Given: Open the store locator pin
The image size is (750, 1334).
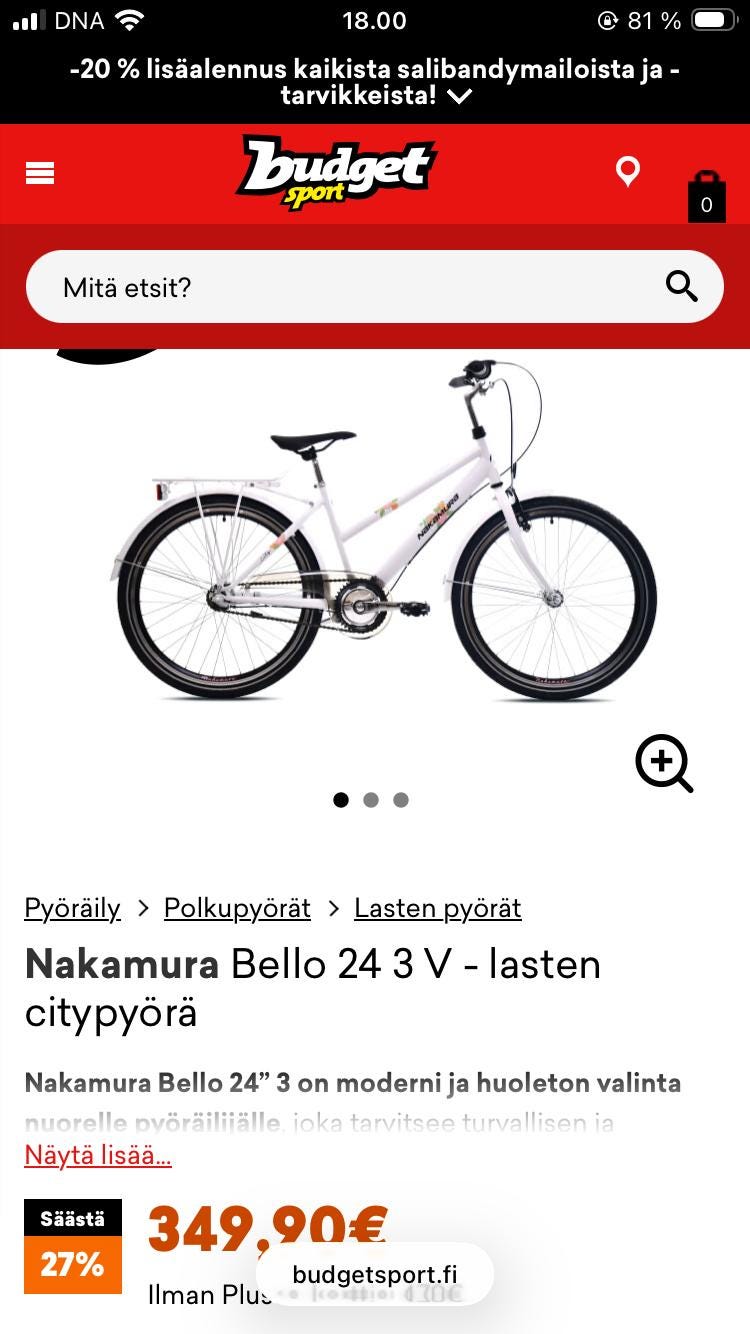Looking at the screenshot, I should coord(627,172).
